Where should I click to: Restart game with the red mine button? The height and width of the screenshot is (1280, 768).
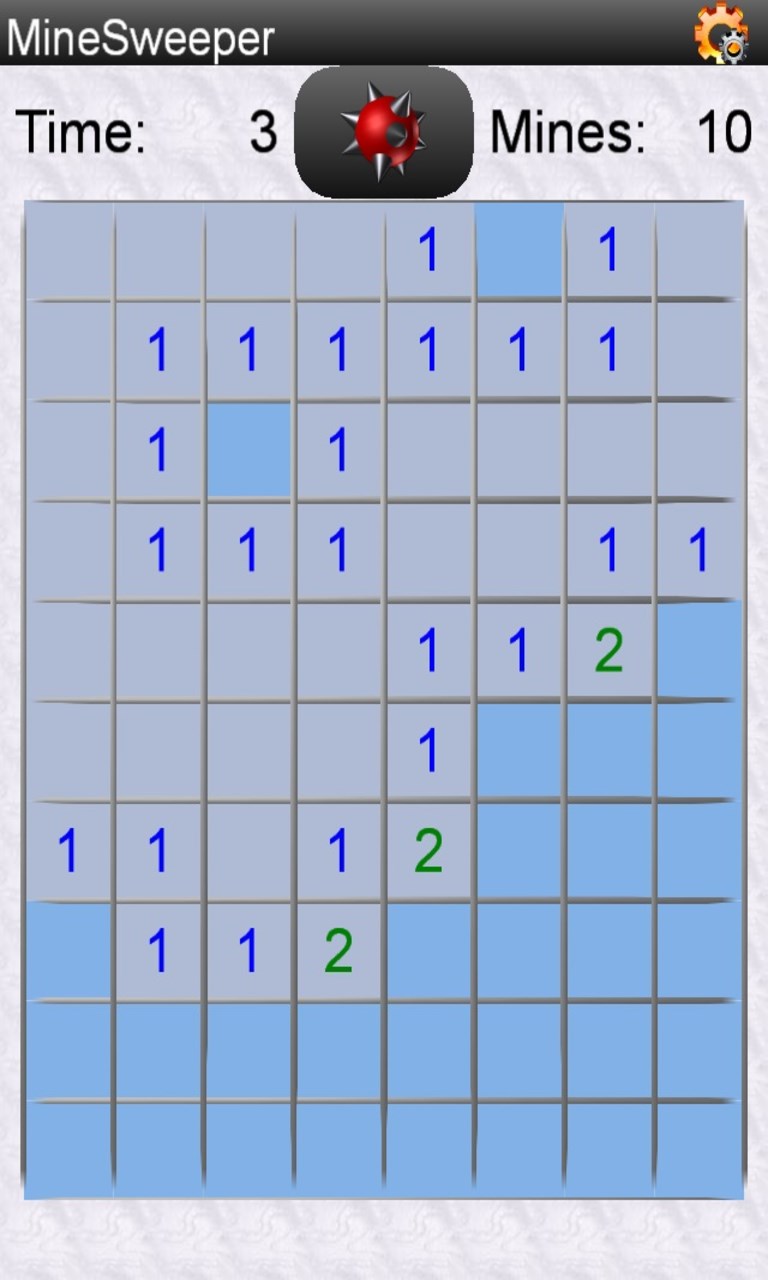coord(384,132)
